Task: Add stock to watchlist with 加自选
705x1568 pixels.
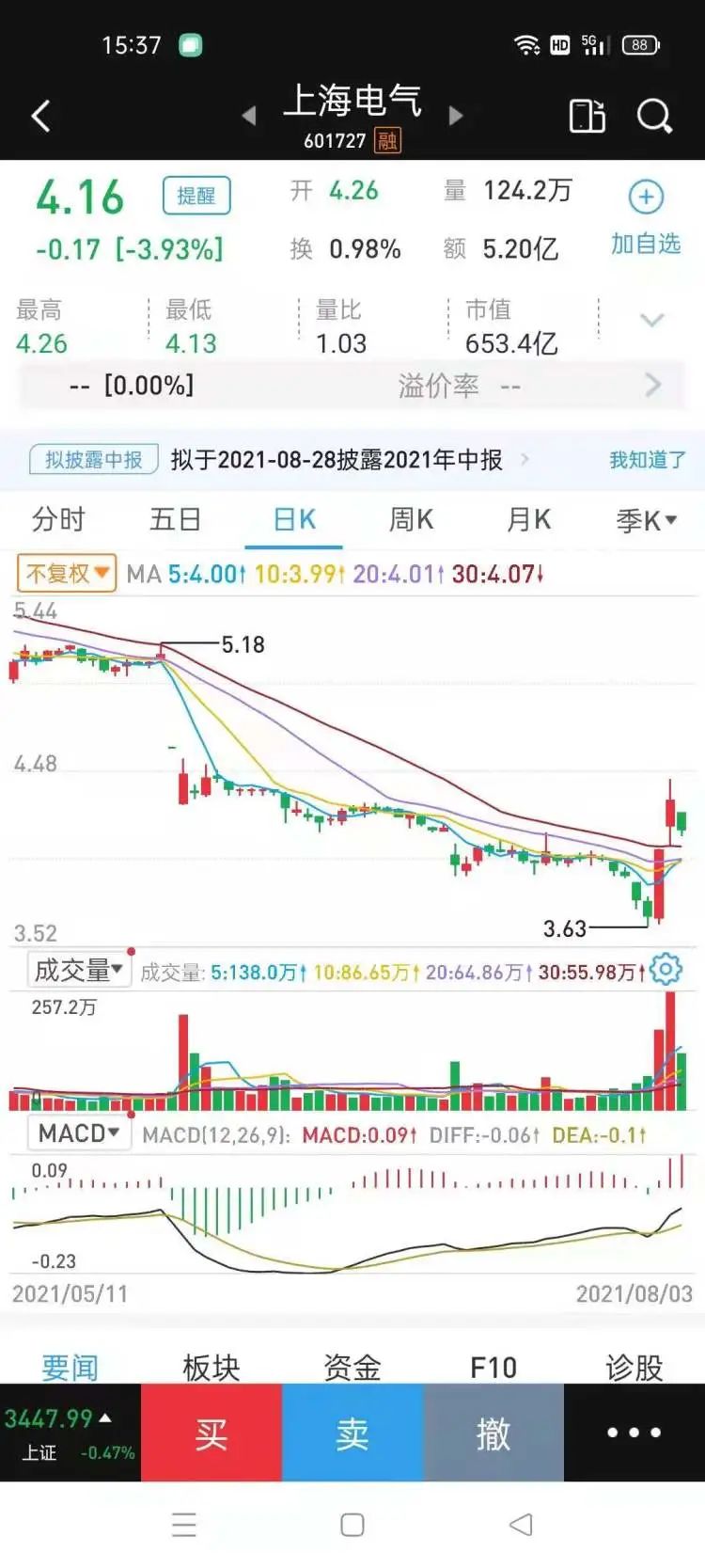Action: 646,218
